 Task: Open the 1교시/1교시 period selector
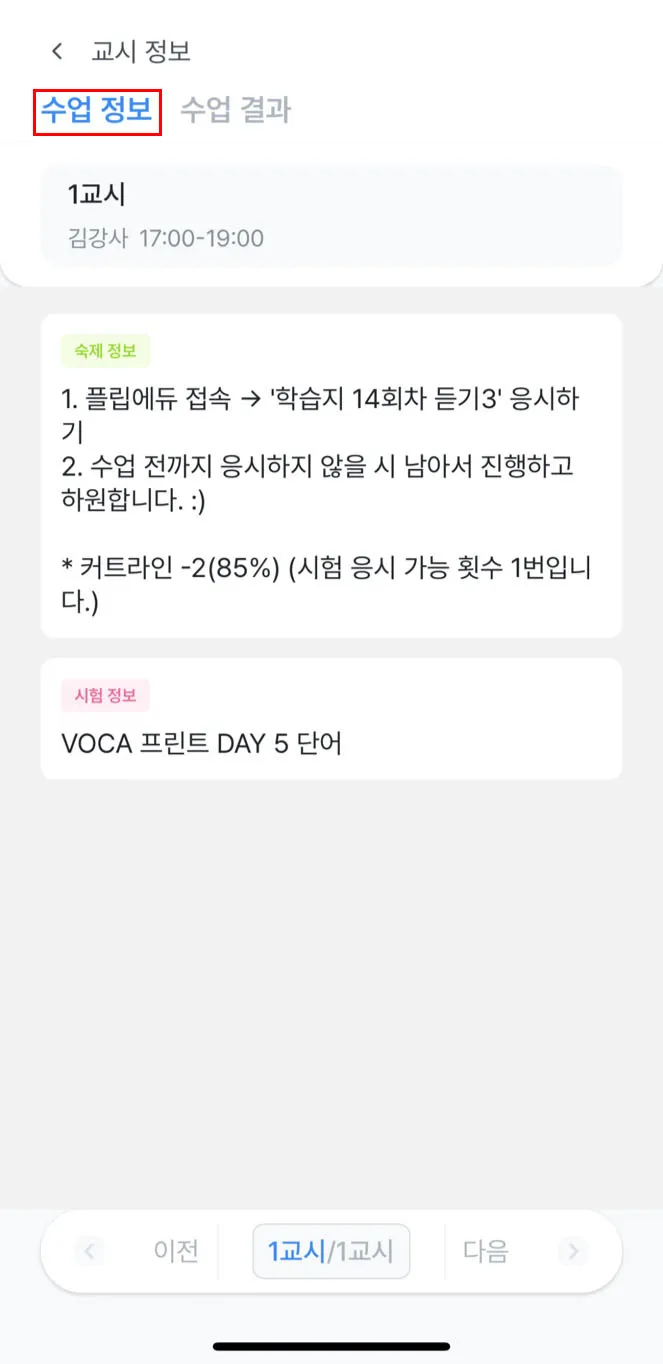[331, 1250]
